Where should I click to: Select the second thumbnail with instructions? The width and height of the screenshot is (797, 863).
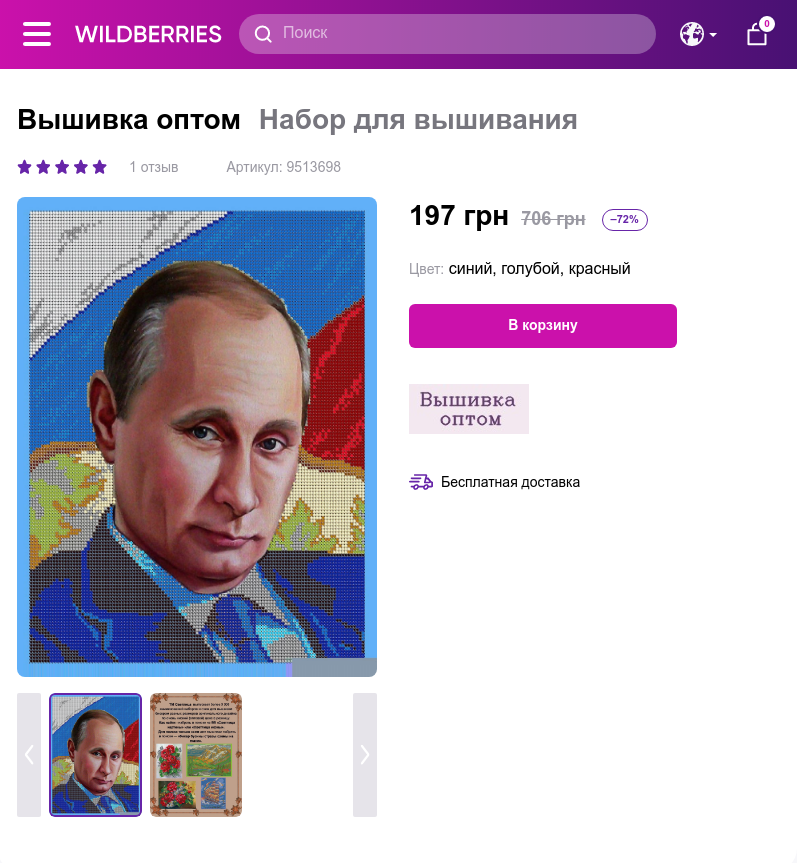coord(196,755)
